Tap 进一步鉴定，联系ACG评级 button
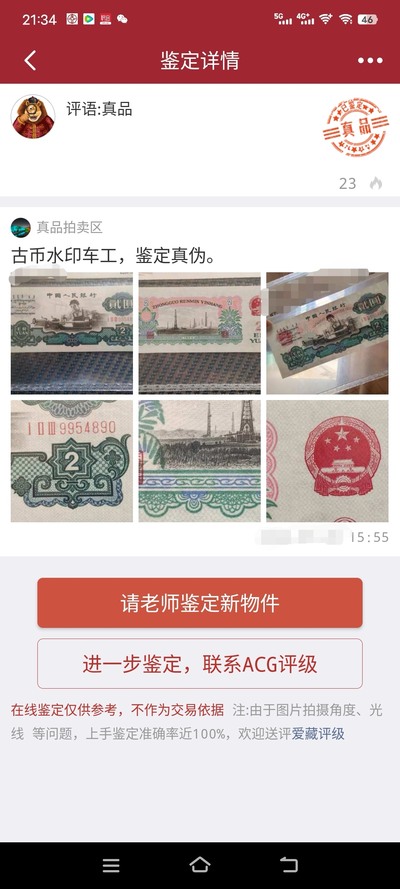Screen dimensions: 400x889 (x=200, y=663)
